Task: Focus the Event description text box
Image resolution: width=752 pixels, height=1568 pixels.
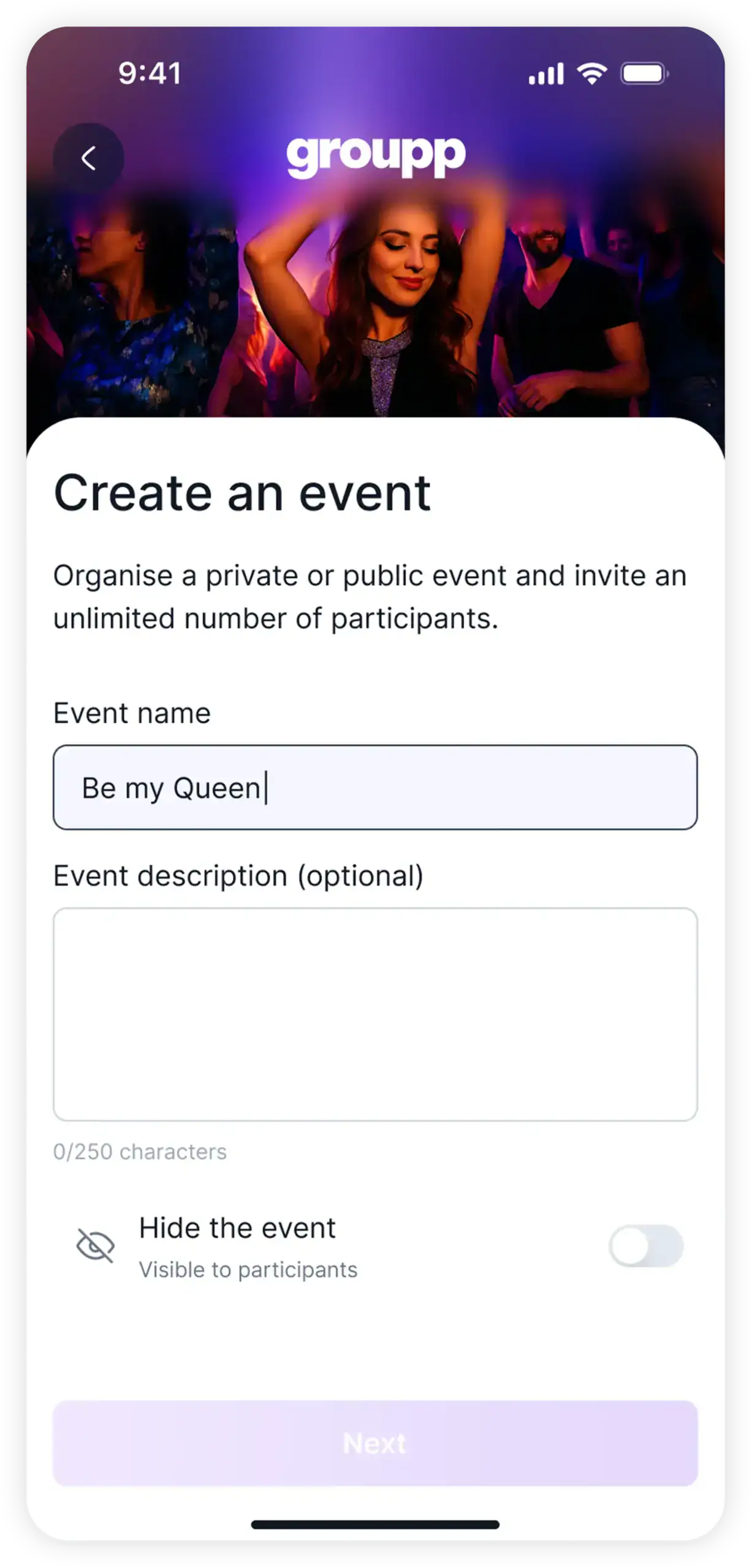Action: click(375, 1014)
